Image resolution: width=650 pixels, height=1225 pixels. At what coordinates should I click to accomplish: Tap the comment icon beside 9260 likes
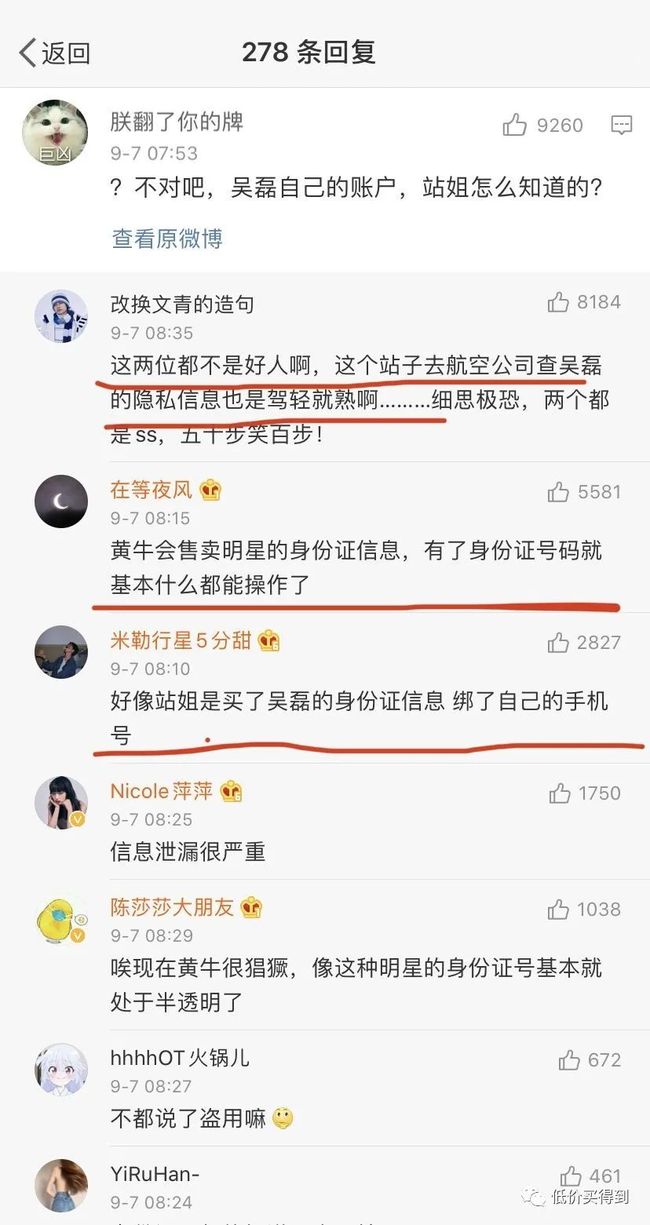click(x=621, y=125)
